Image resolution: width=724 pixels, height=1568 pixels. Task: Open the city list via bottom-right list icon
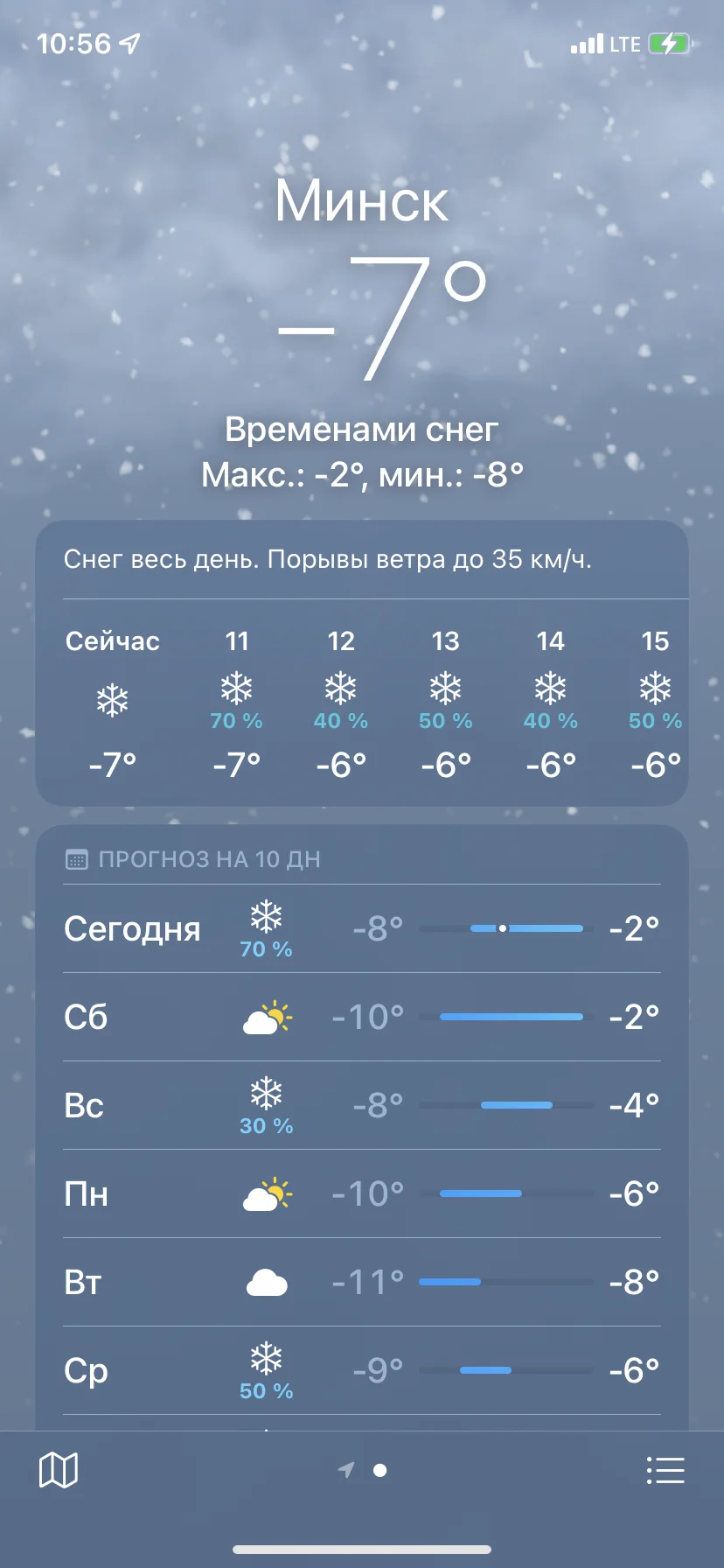click(665, 1470)
